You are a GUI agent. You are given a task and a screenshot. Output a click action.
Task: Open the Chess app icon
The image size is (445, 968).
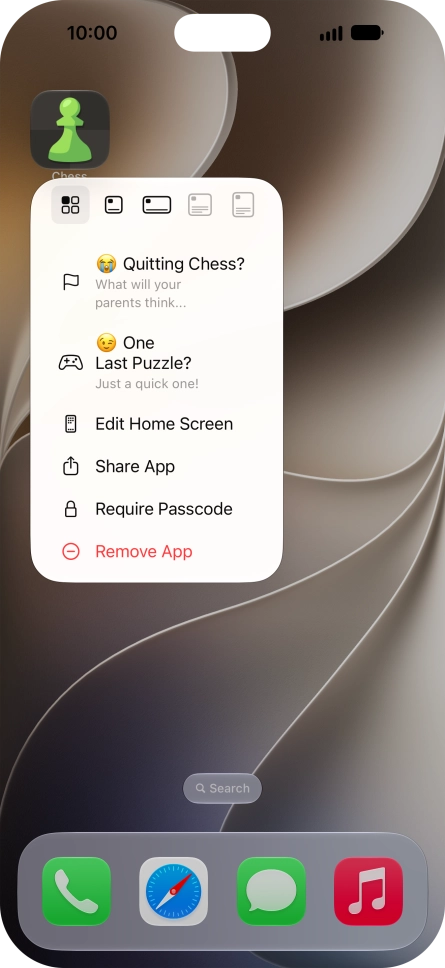pyautogui.click(x=70, y=130)
